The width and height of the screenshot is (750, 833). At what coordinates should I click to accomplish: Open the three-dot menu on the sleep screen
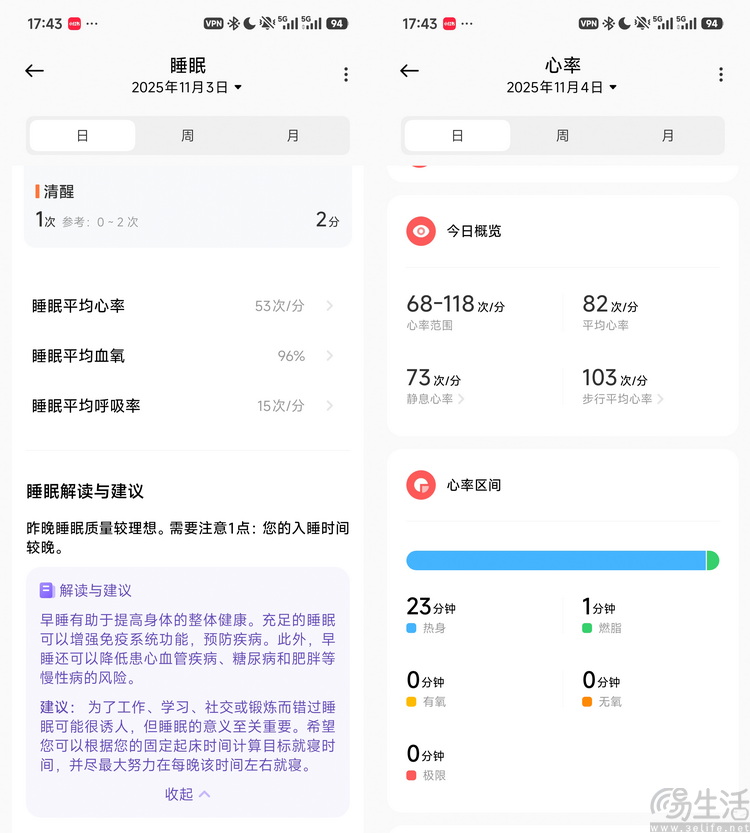tap(346, 73)
